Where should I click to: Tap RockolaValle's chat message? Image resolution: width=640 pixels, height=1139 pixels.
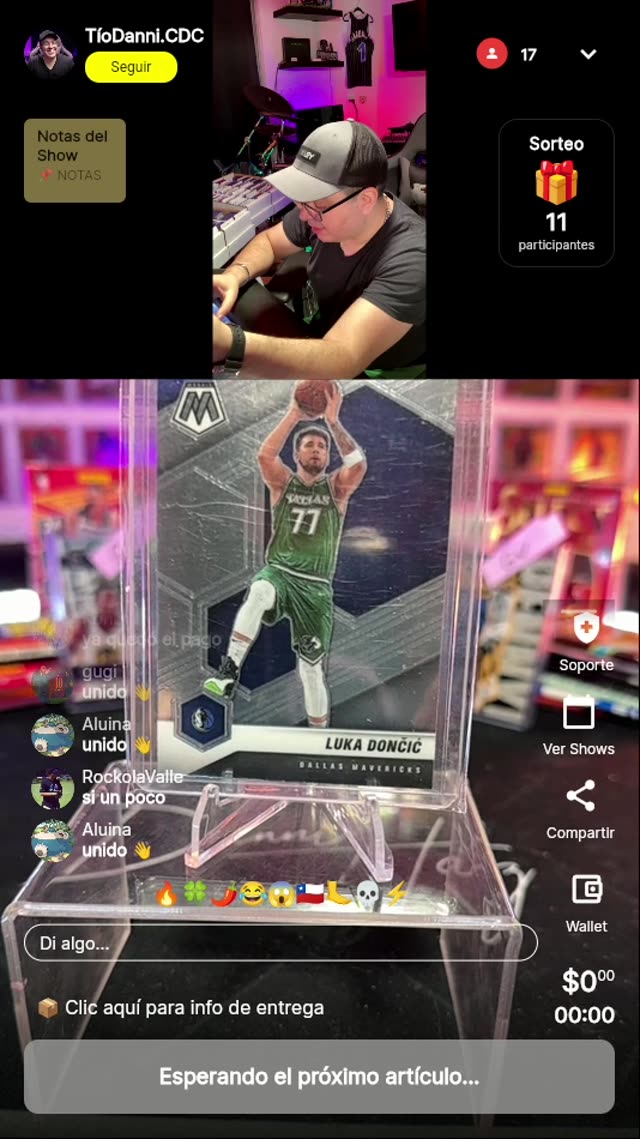click(x=122, y=787)
